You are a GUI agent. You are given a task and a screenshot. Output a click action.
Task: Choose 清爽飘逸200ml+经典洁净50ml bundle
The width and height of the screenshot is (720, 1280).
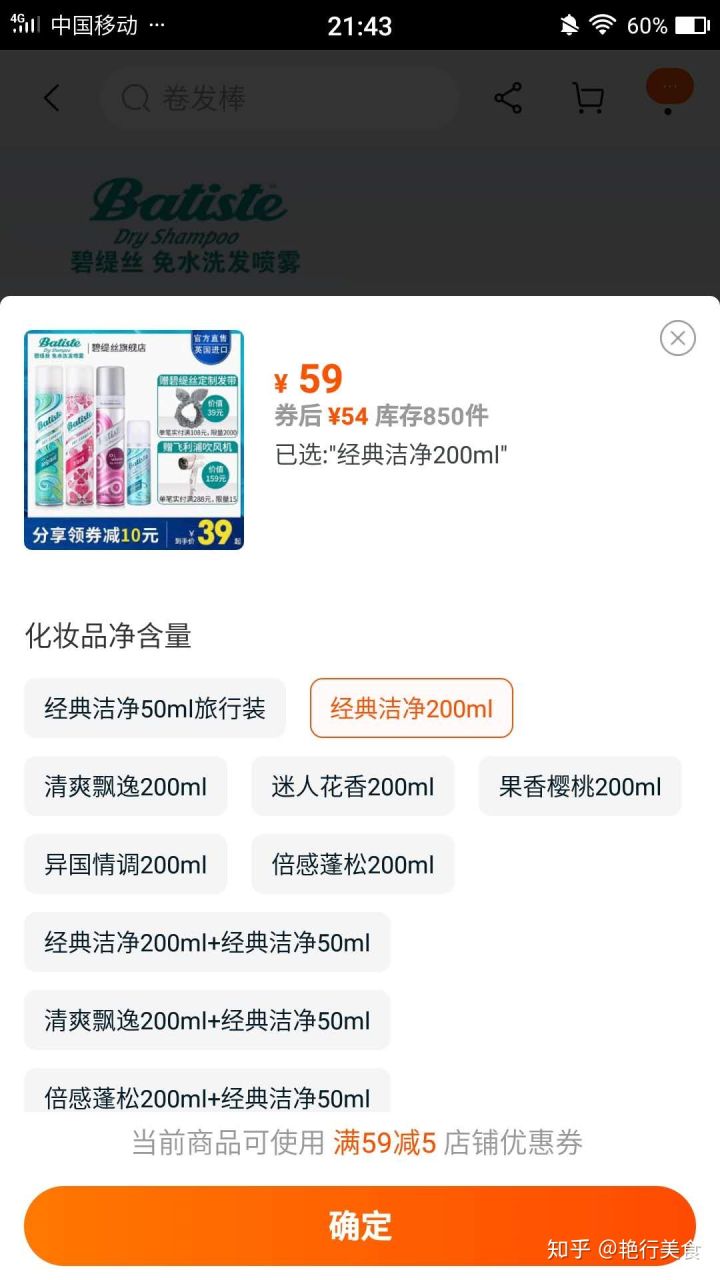pyautogui.click(x=207, y=1021)
